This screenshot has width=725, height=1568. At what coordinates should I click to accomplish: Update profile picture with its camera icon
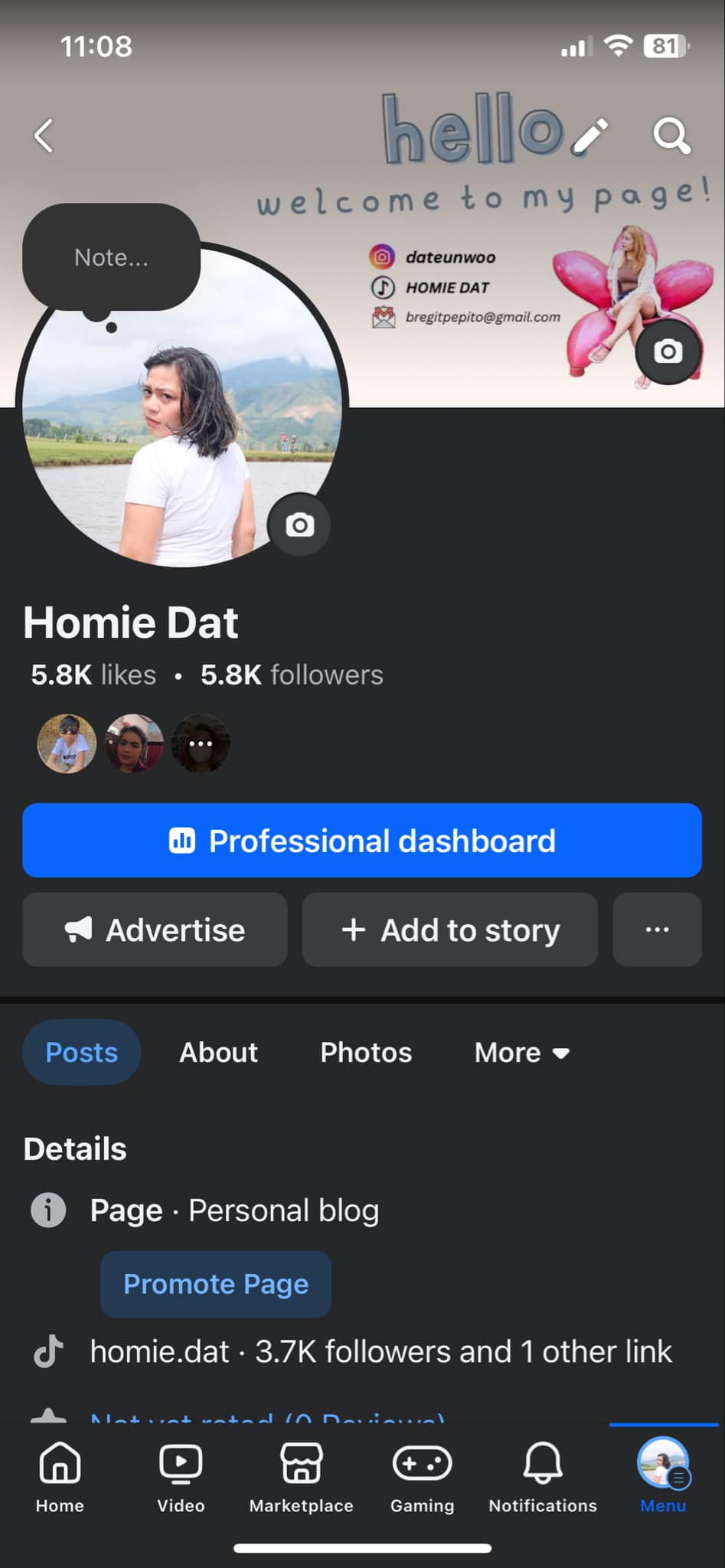pos(299,525)
